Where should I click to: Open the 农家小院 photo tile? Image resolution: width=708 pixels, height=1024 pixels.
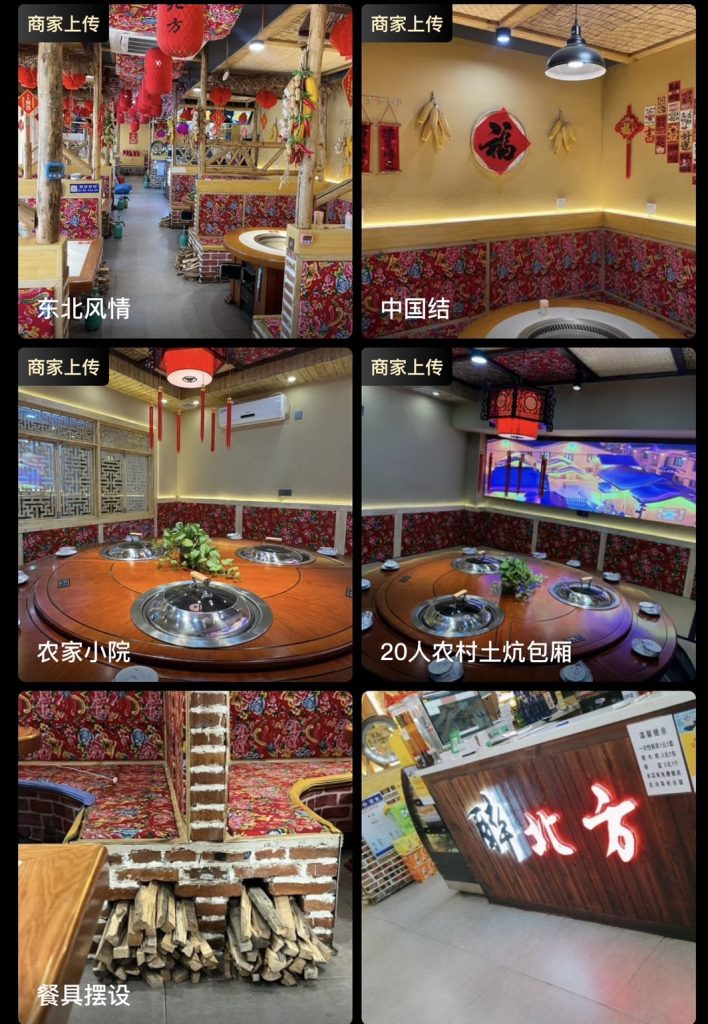[185, 514]
